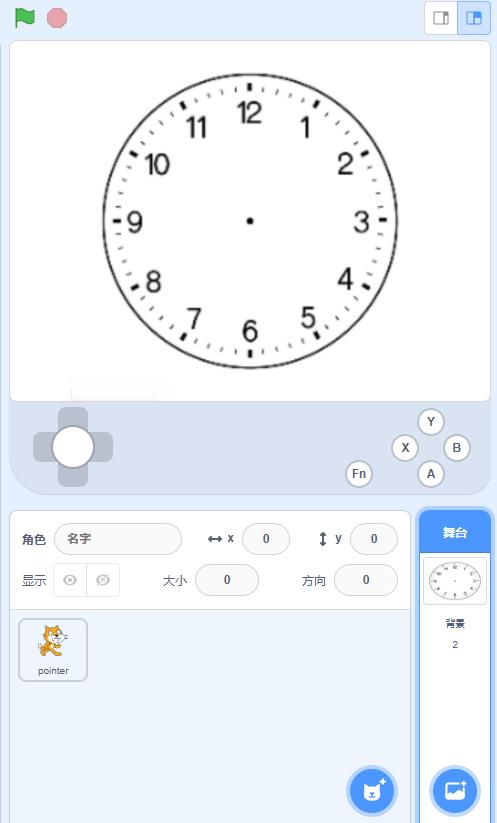Choose a new backdrop

point(455,791)
